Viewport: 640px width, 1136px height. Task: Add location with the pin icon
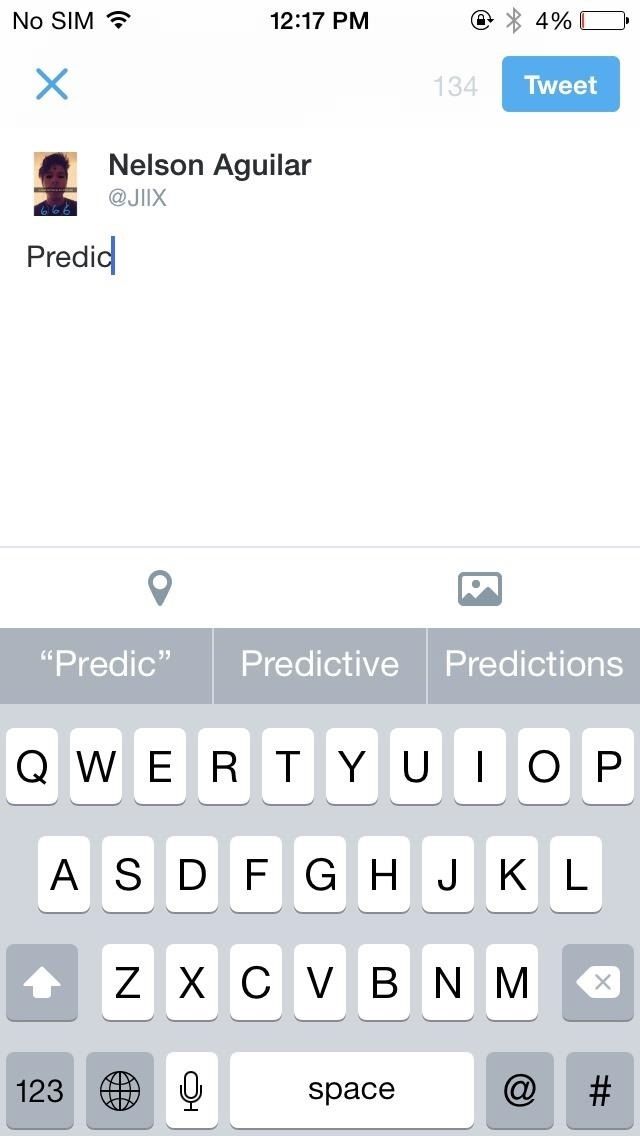coord(160,588)
